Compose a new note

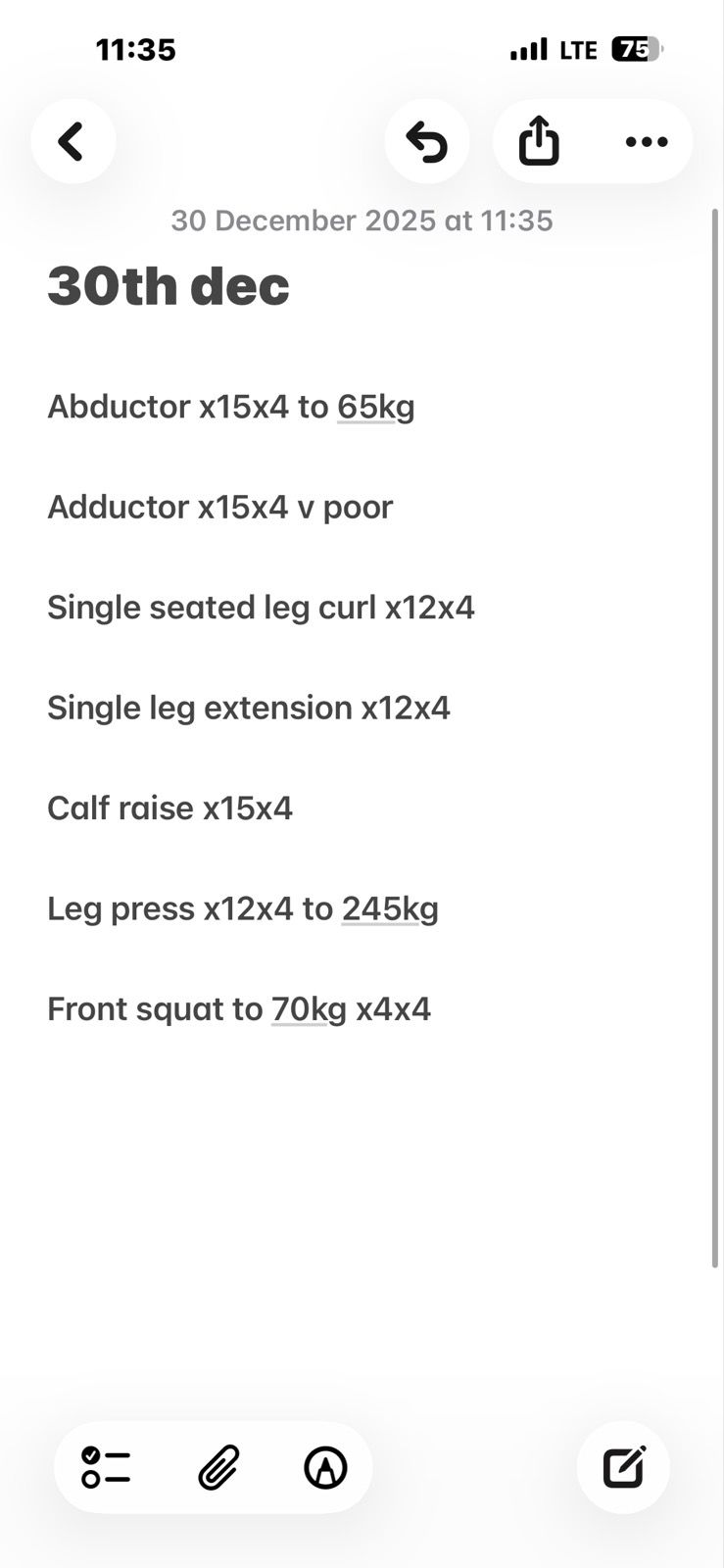coord(623,1467)
